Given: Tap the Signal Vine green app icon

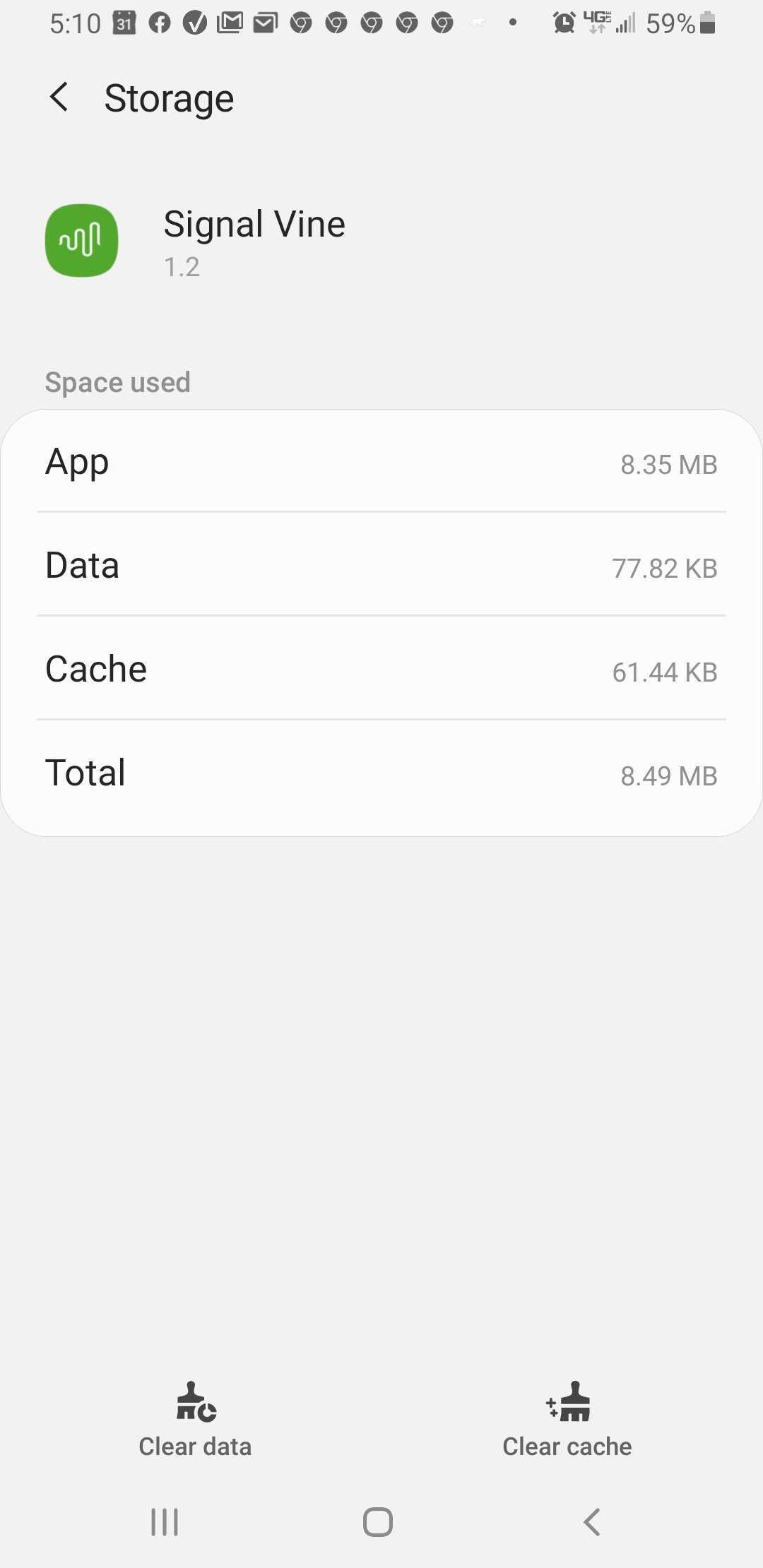Looking at the screenshot, I should pyautogui.click(x=81, y=240).
